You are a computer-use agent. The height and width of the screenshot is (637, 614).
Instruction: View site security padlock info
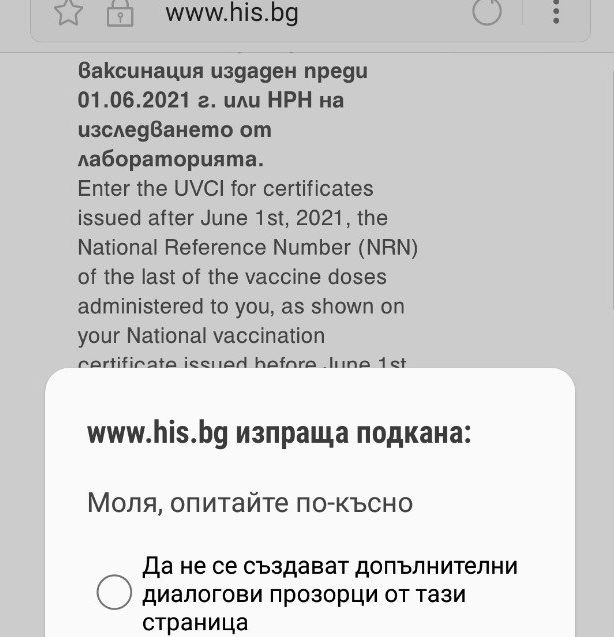pos(120,13)
